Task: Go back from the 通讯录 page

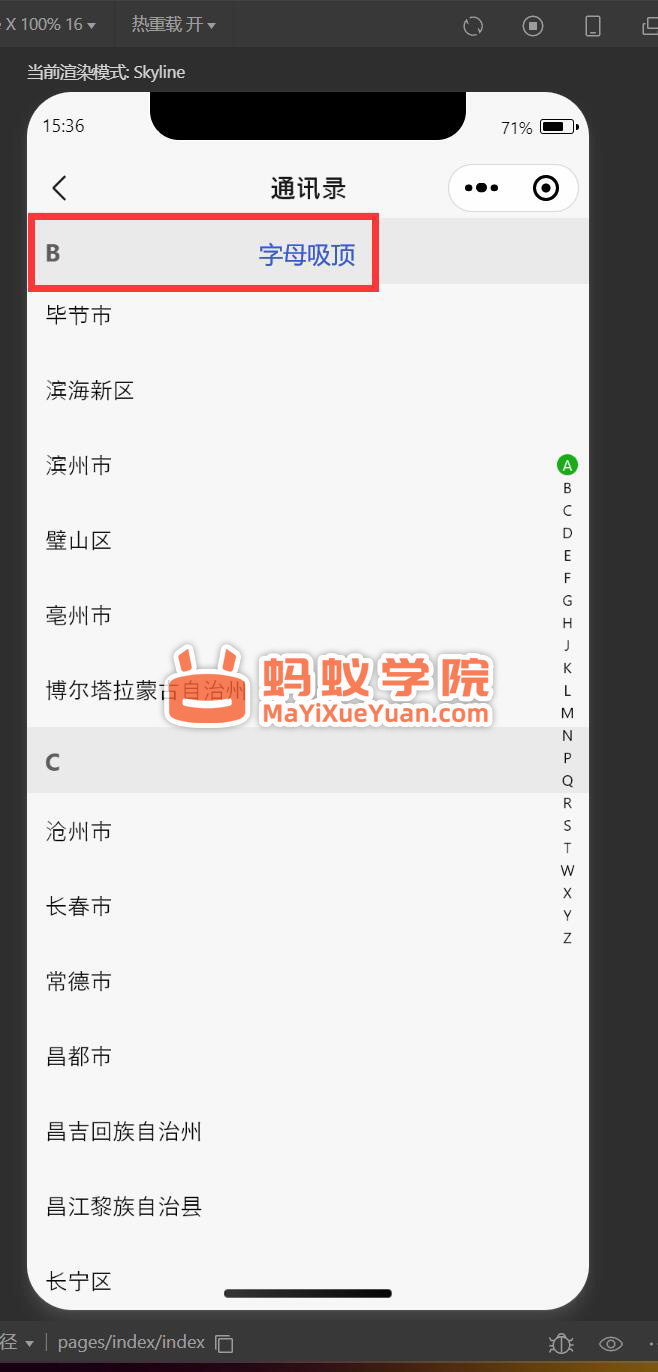Action: pyautogui.click(x=59, y=188)
